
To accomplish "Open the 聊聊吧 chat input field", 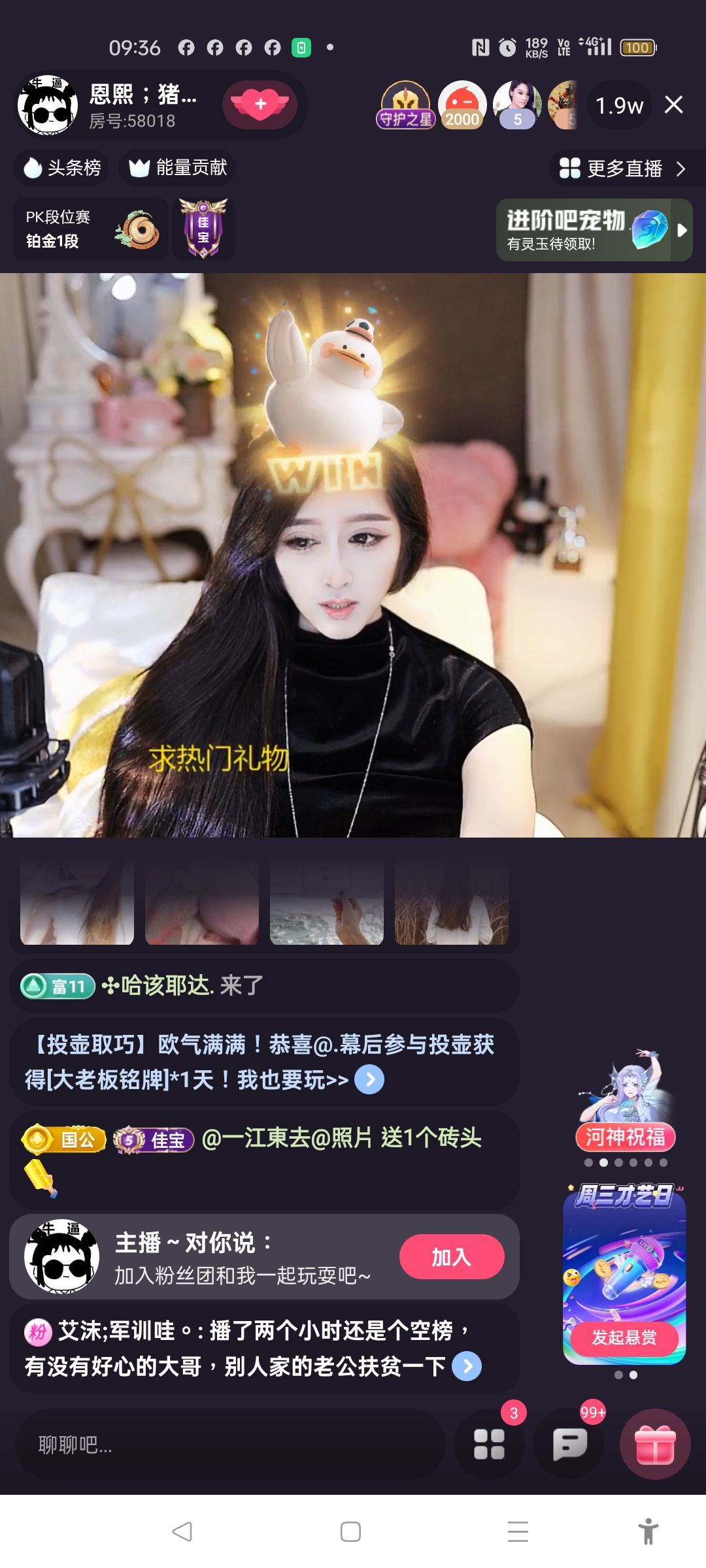I will point(229,1445).
